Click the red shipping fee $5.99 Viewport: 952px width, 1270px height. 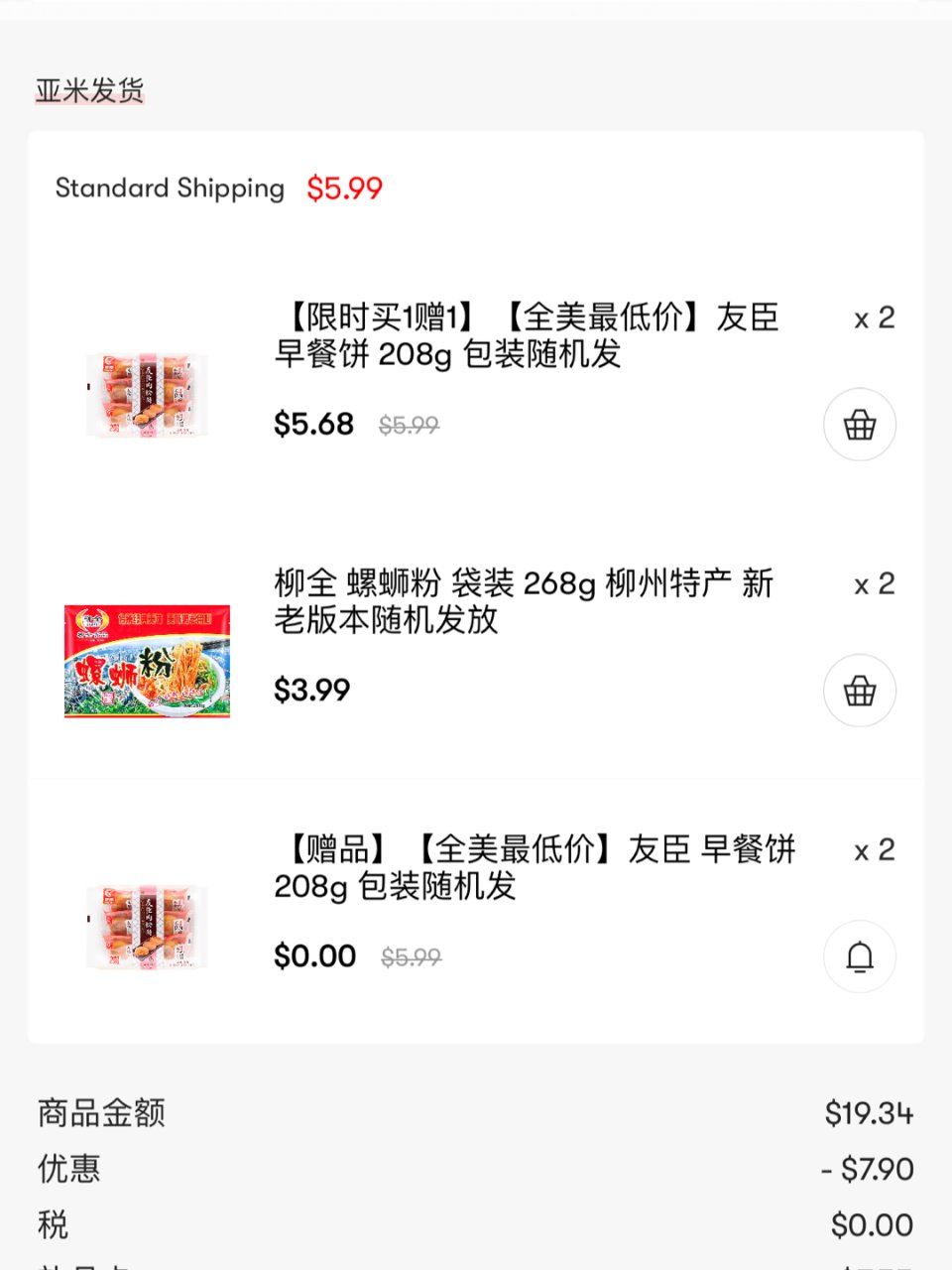341,189
